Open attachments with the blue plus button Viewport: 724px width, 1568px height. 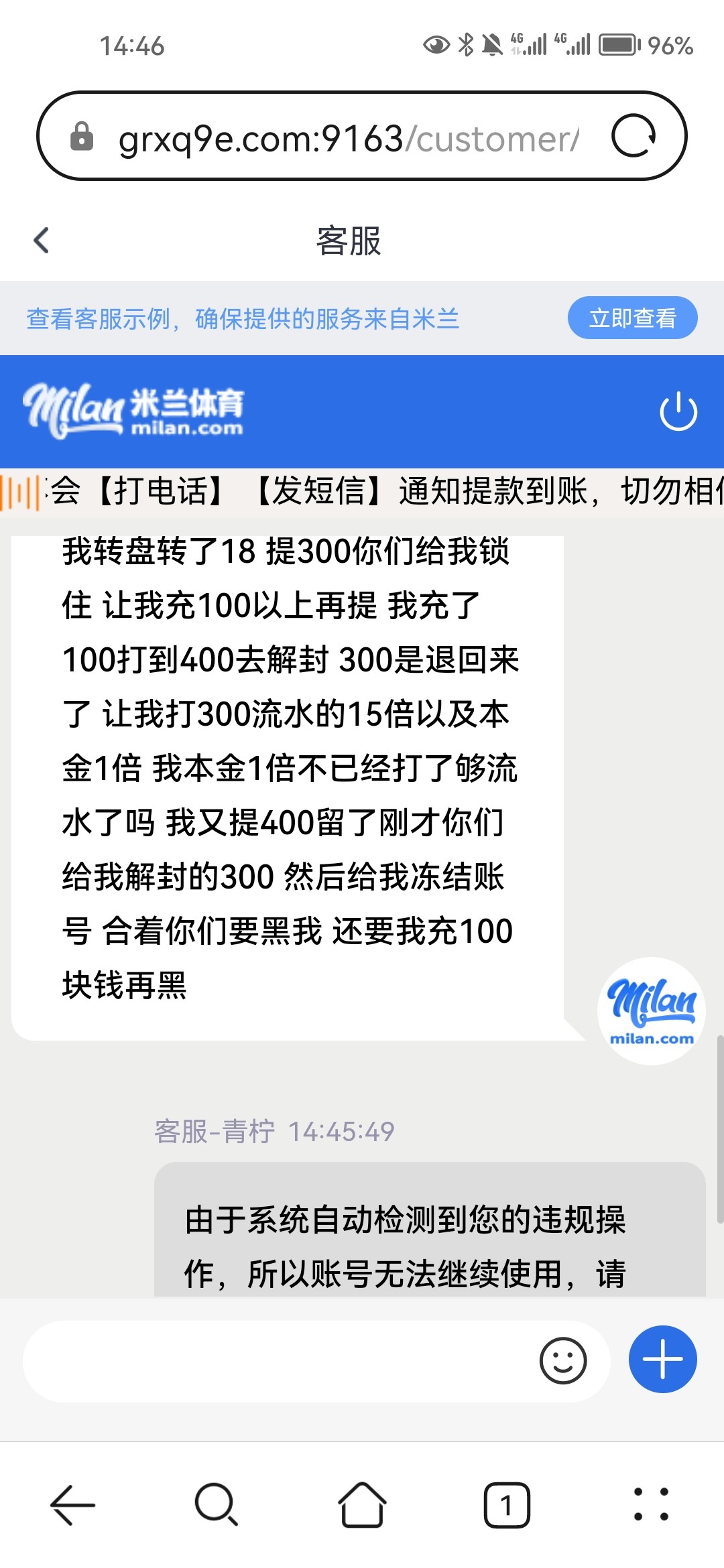662,1360
